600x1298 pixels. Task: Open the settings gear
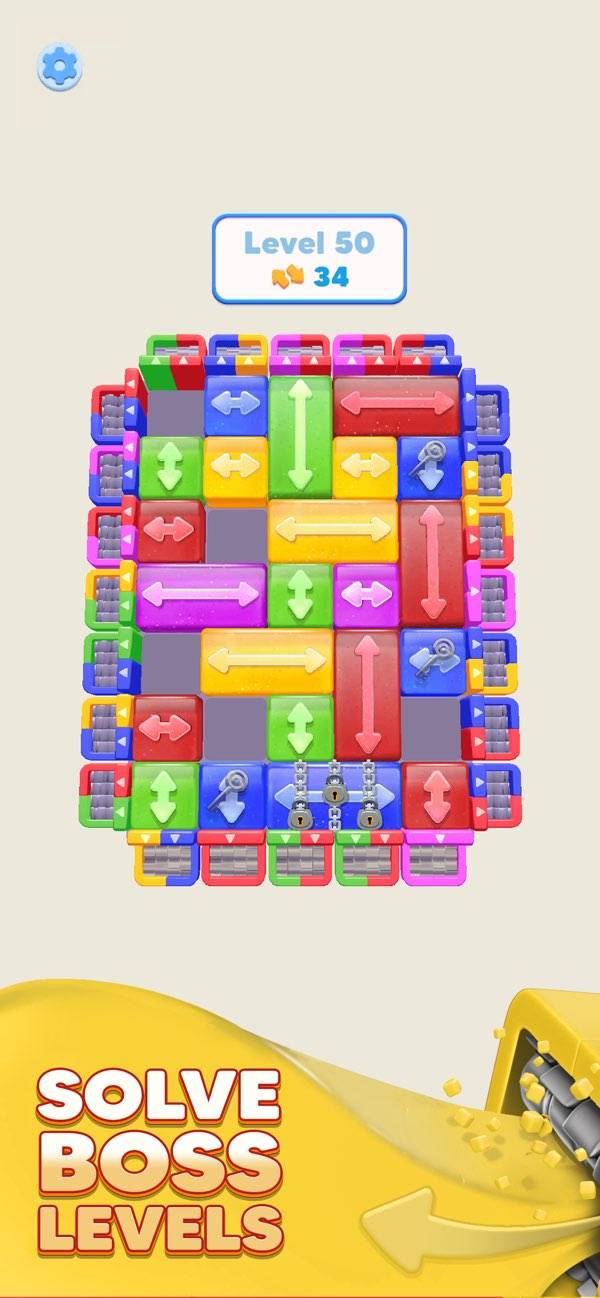[60, 67]
